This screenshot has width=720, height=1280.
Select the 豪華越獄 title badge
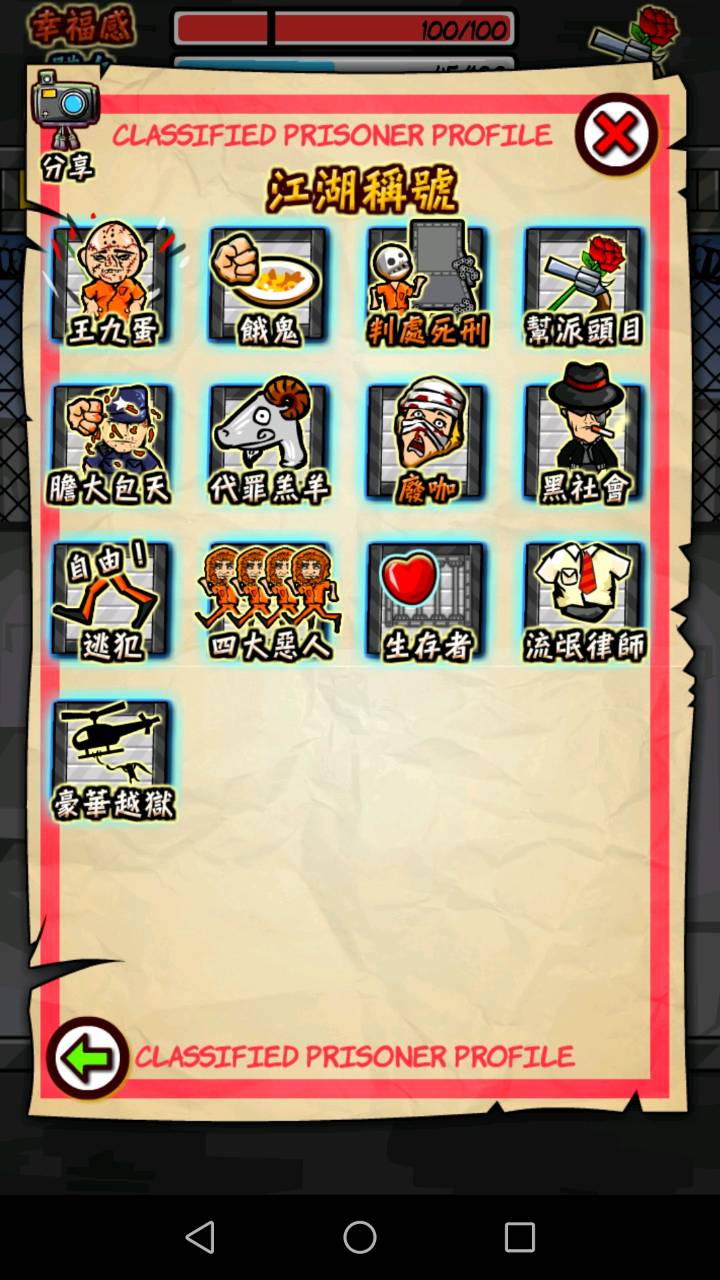click(x=112, y=759)
